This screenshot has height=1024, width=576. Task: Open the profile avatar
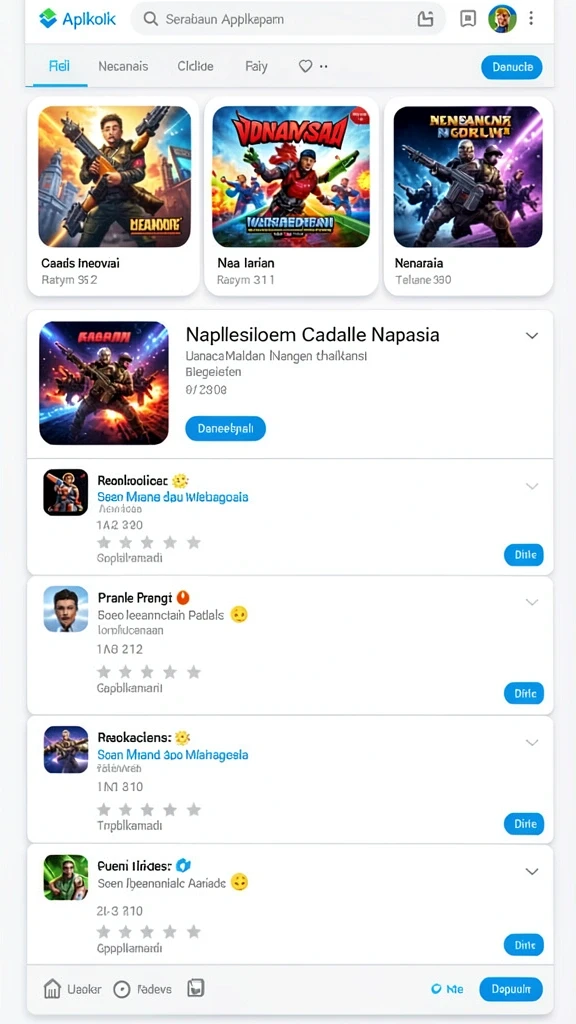point(502,19)
